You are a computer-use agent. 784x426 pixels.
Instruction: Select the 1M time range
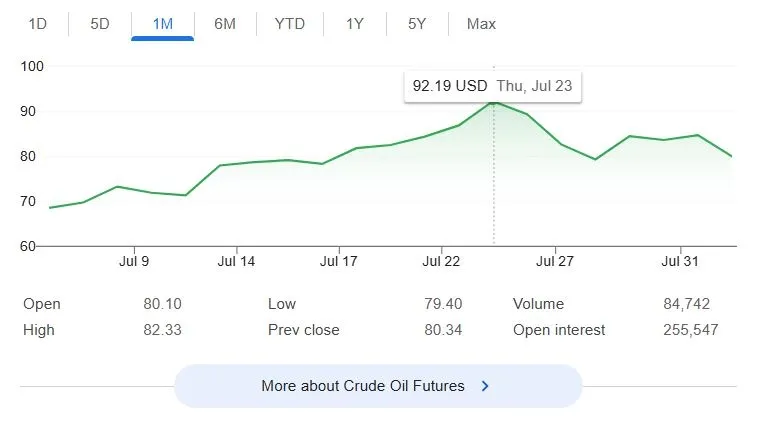pos(162,24)
